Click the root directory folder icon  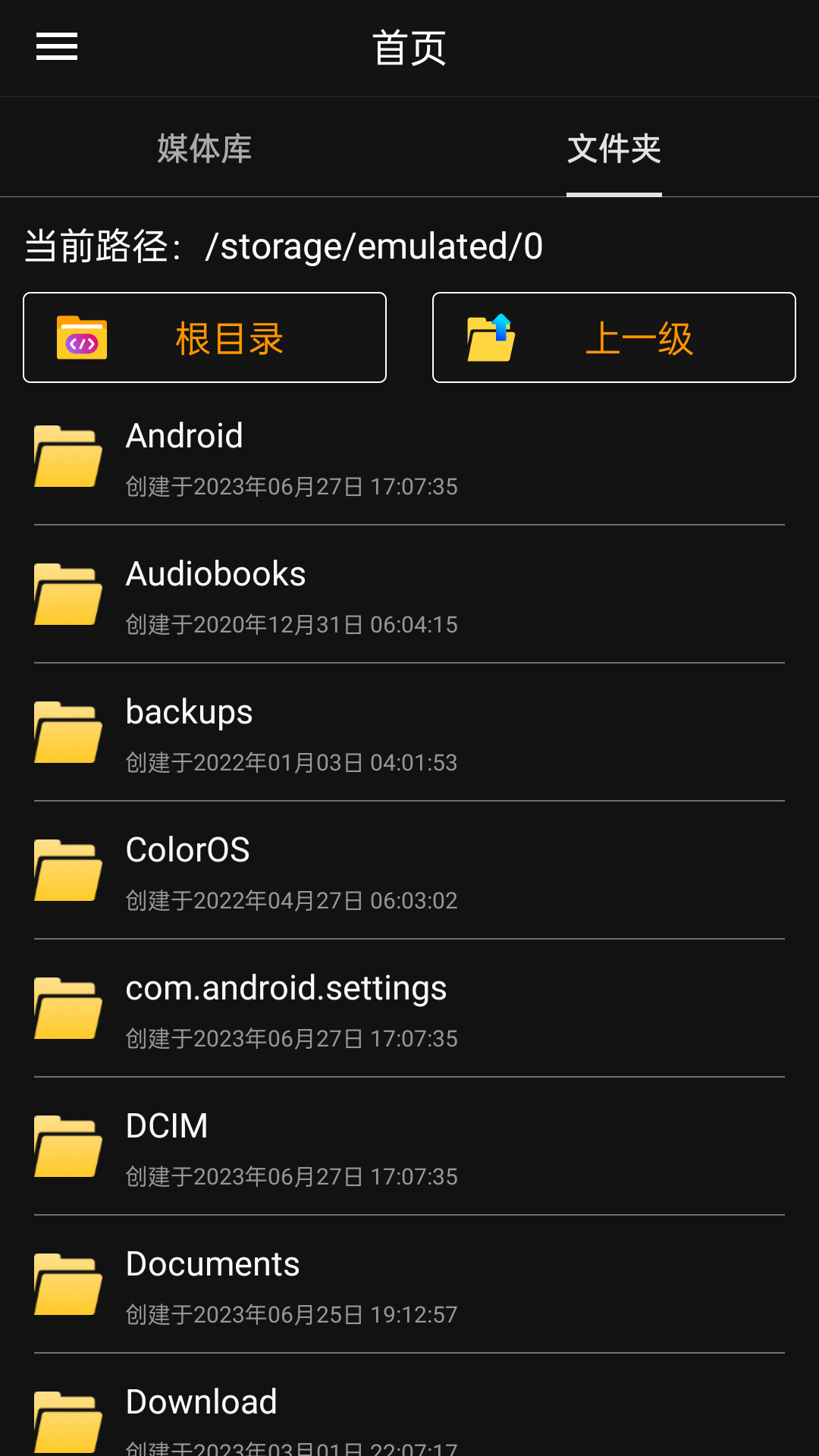click(80, 337)
